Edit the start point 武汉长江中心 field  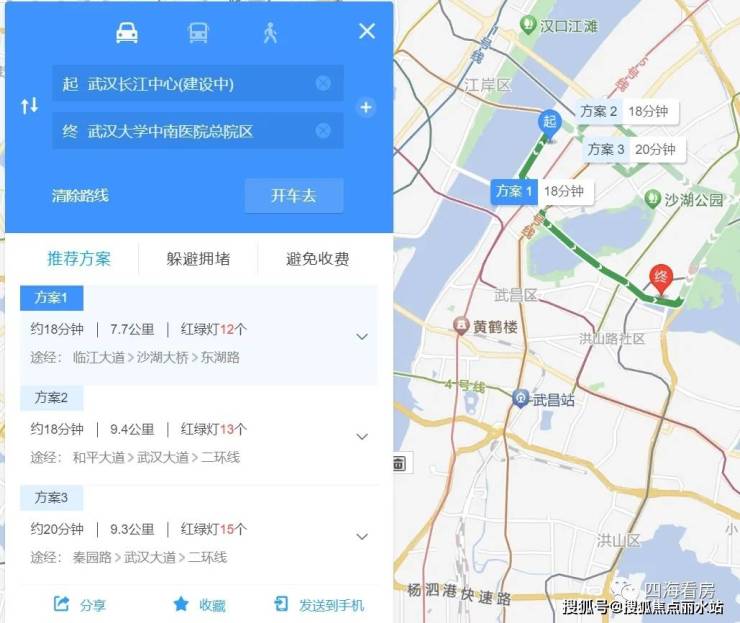coord(180,83)
